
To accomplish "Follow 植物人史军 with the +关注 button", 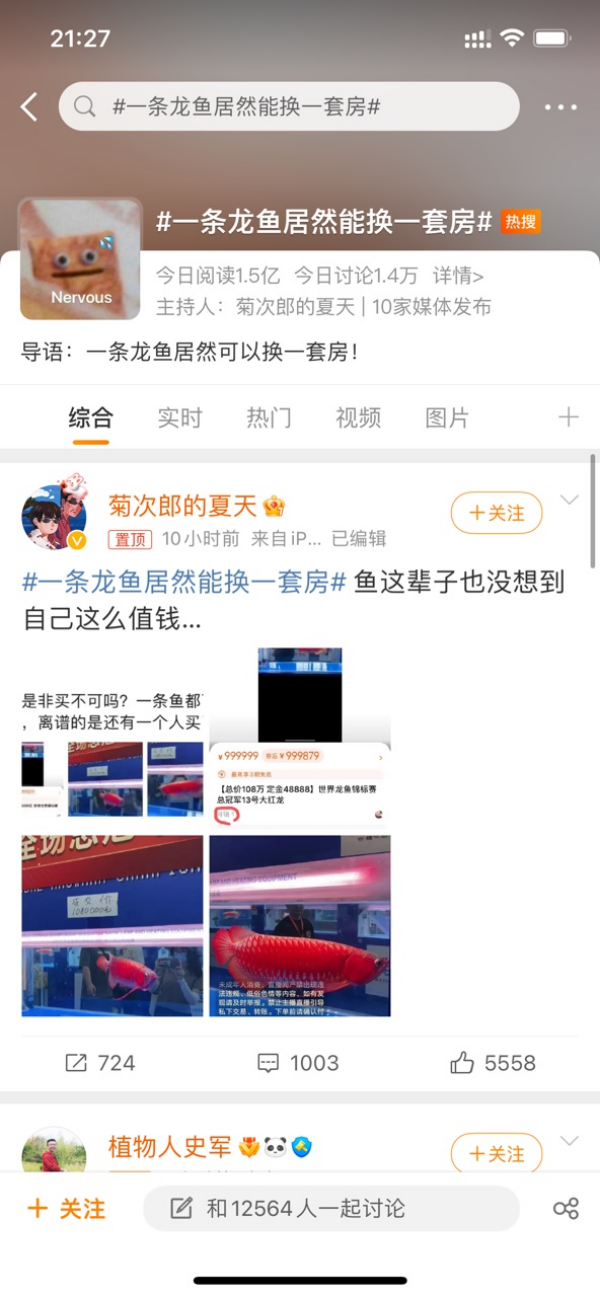I will tap(496, 1153).
